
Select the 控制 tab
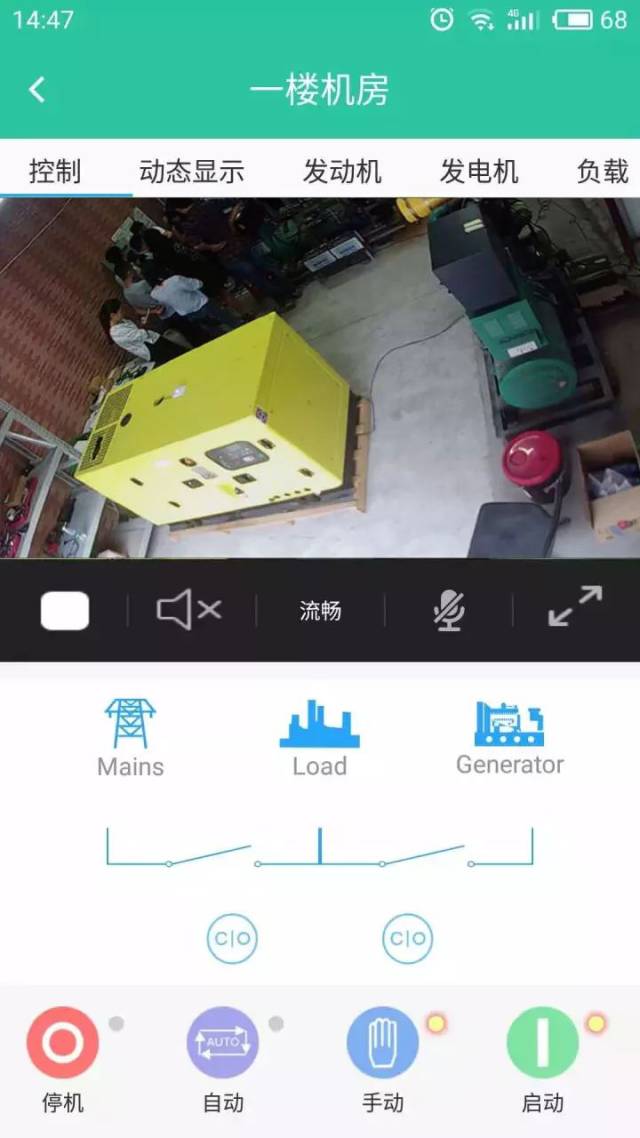(x=55, y=171)
